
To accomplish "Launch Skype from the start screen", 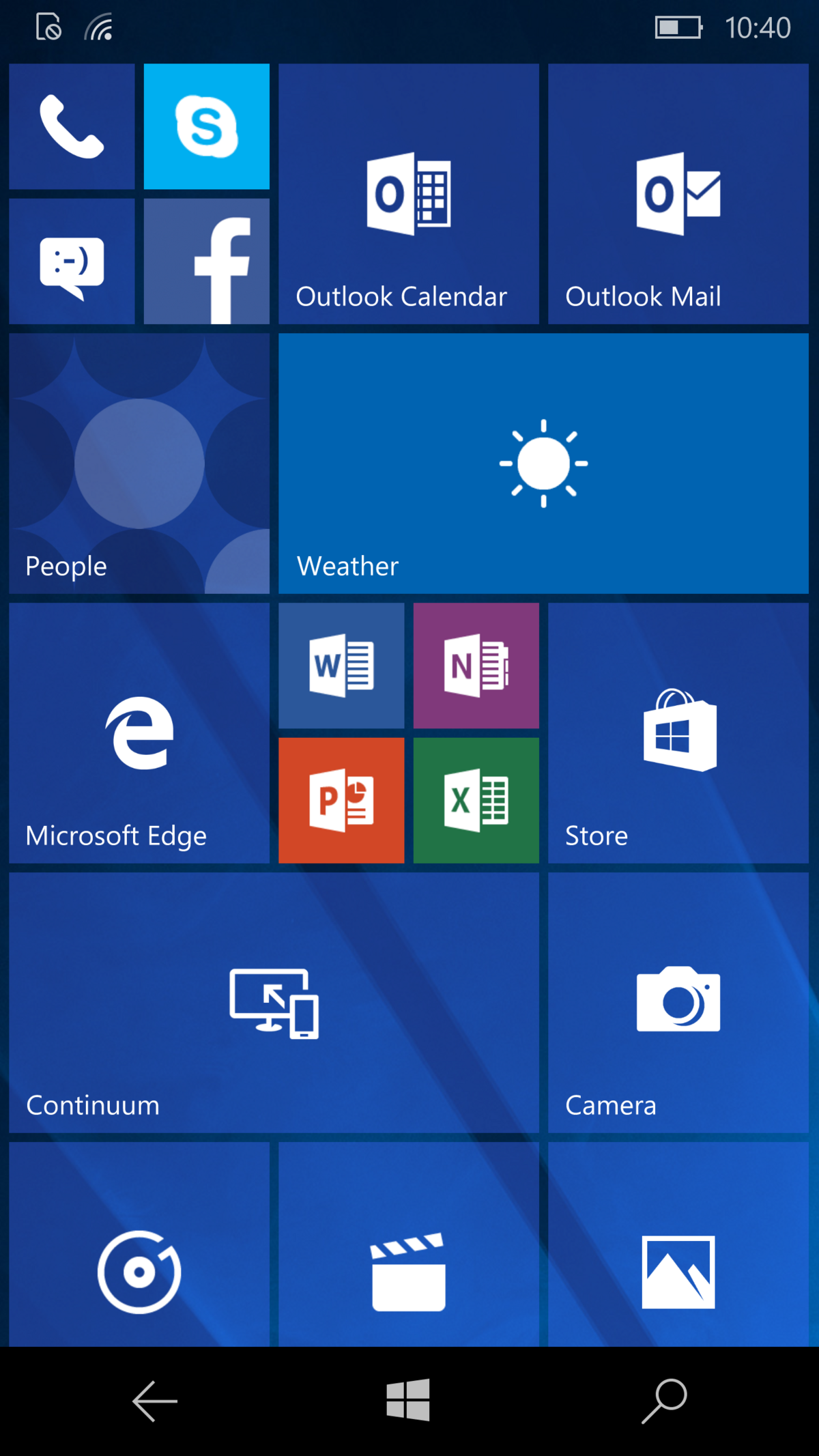I will tap(207, 126).
